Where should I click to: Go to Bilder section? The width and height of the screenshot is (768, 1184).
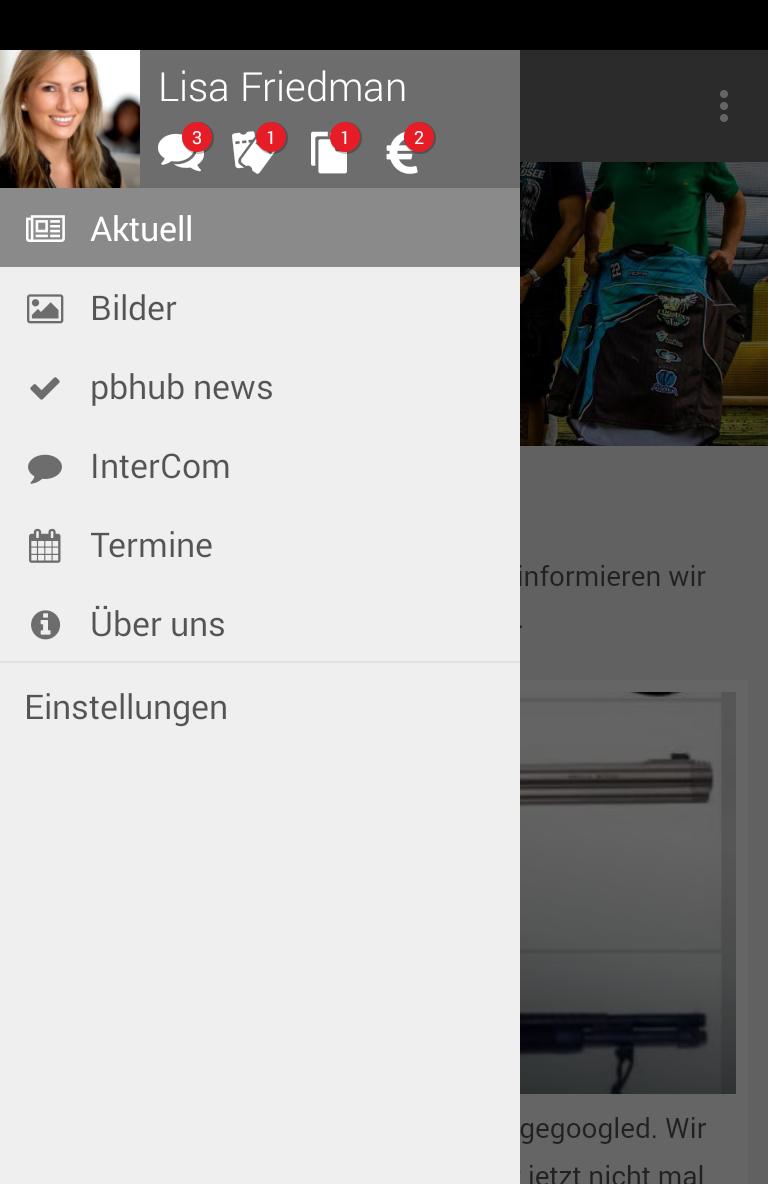[260, 308]
